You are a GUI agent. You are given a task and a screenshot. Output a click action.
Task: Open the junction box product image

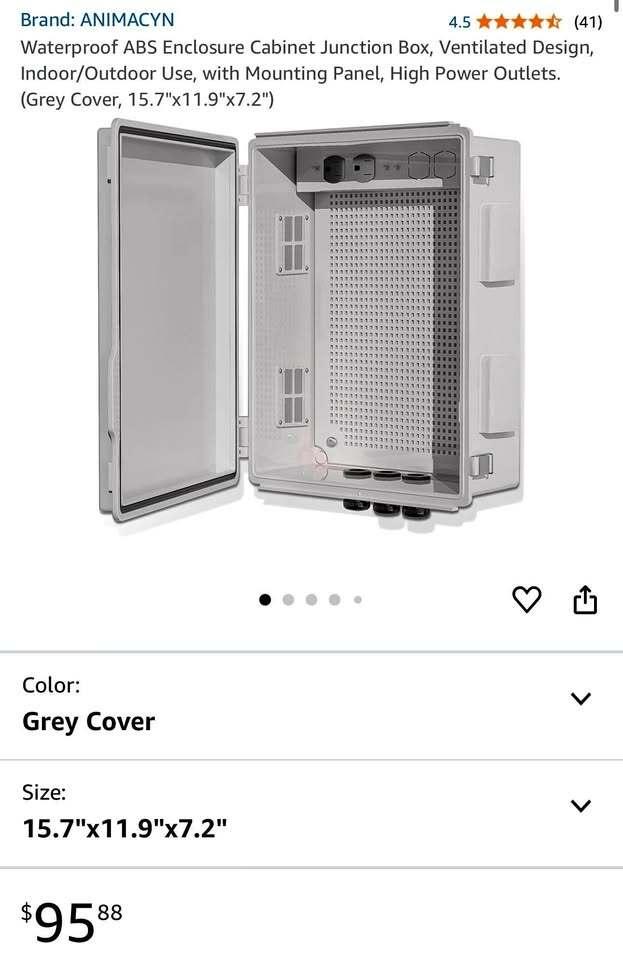tap(310, 323)
